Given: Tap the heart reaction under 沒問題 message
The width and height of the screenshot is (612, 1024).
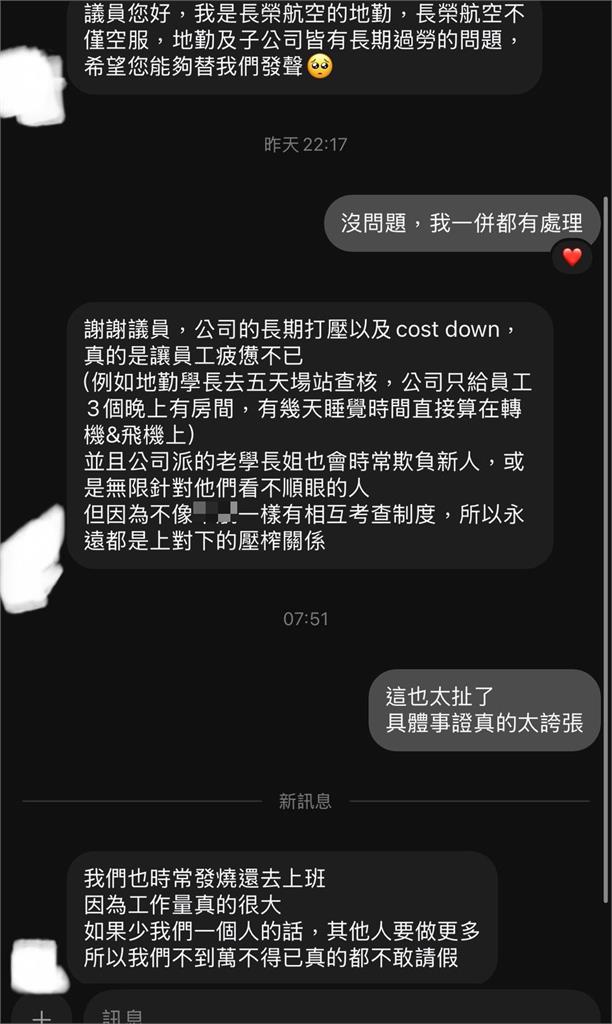Looking at the screenshot, I should (x=572, y=257).
